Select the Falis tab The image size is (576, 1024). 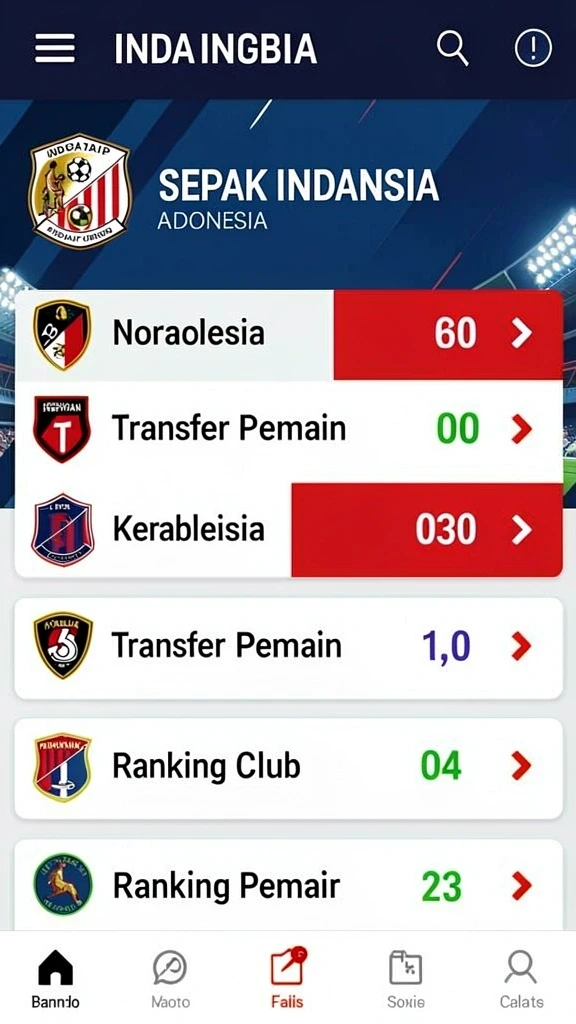[287, 978]
